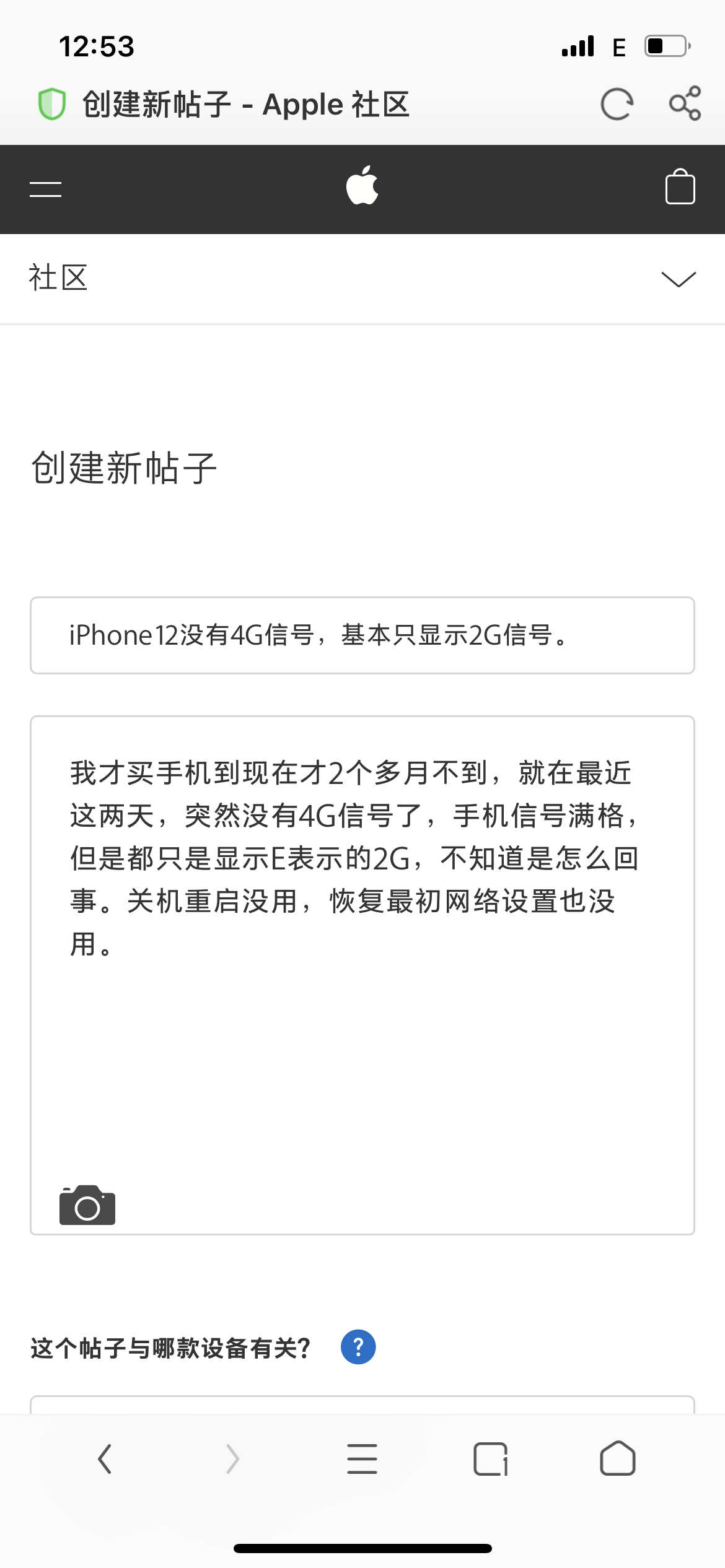Image resolution: width=725 pixels, height=1568 pixels.
Task: Tap the green security shield
Action: pos(52,104)
